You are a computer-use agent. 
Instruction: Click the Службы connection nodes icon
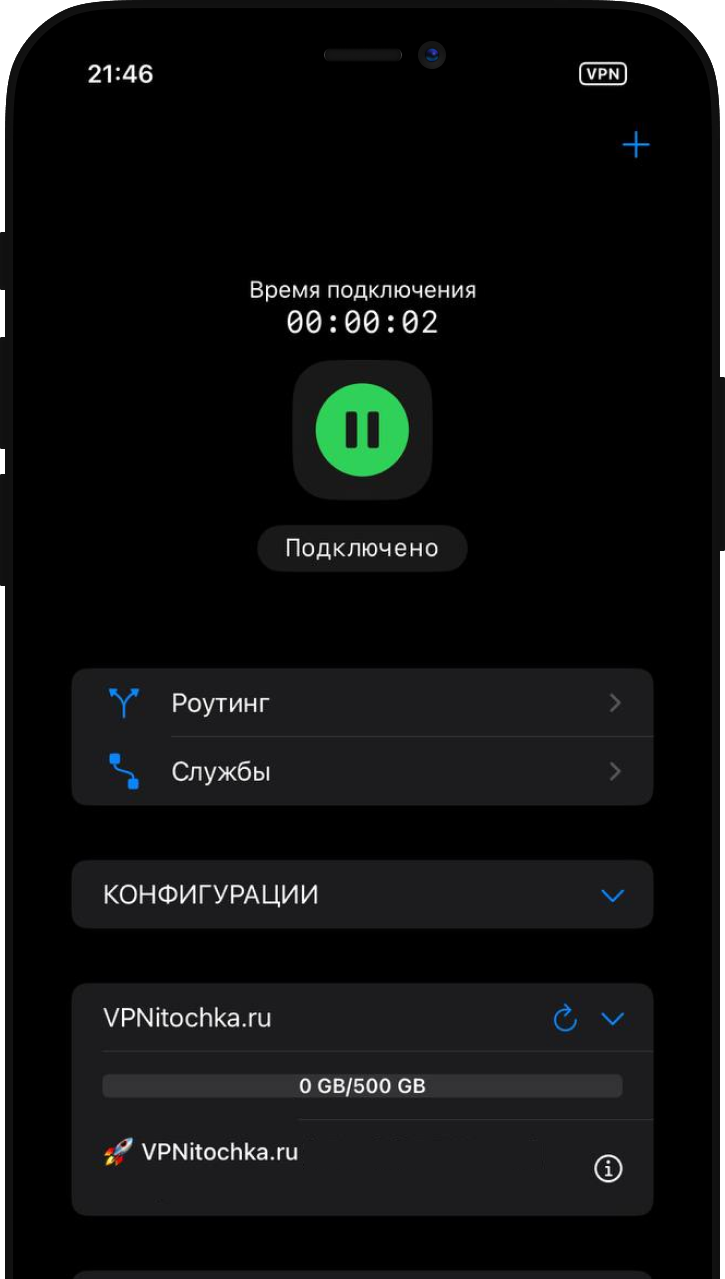(124, 771)
